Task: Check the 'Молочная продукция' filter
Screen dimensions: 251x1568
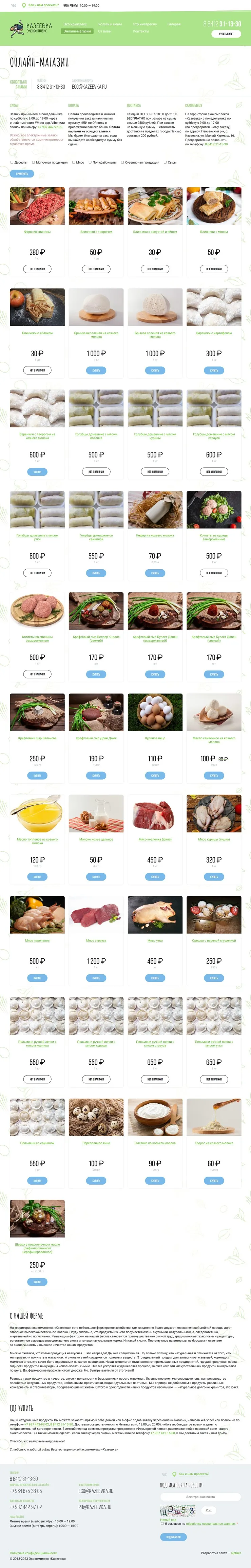Action: 34,163
